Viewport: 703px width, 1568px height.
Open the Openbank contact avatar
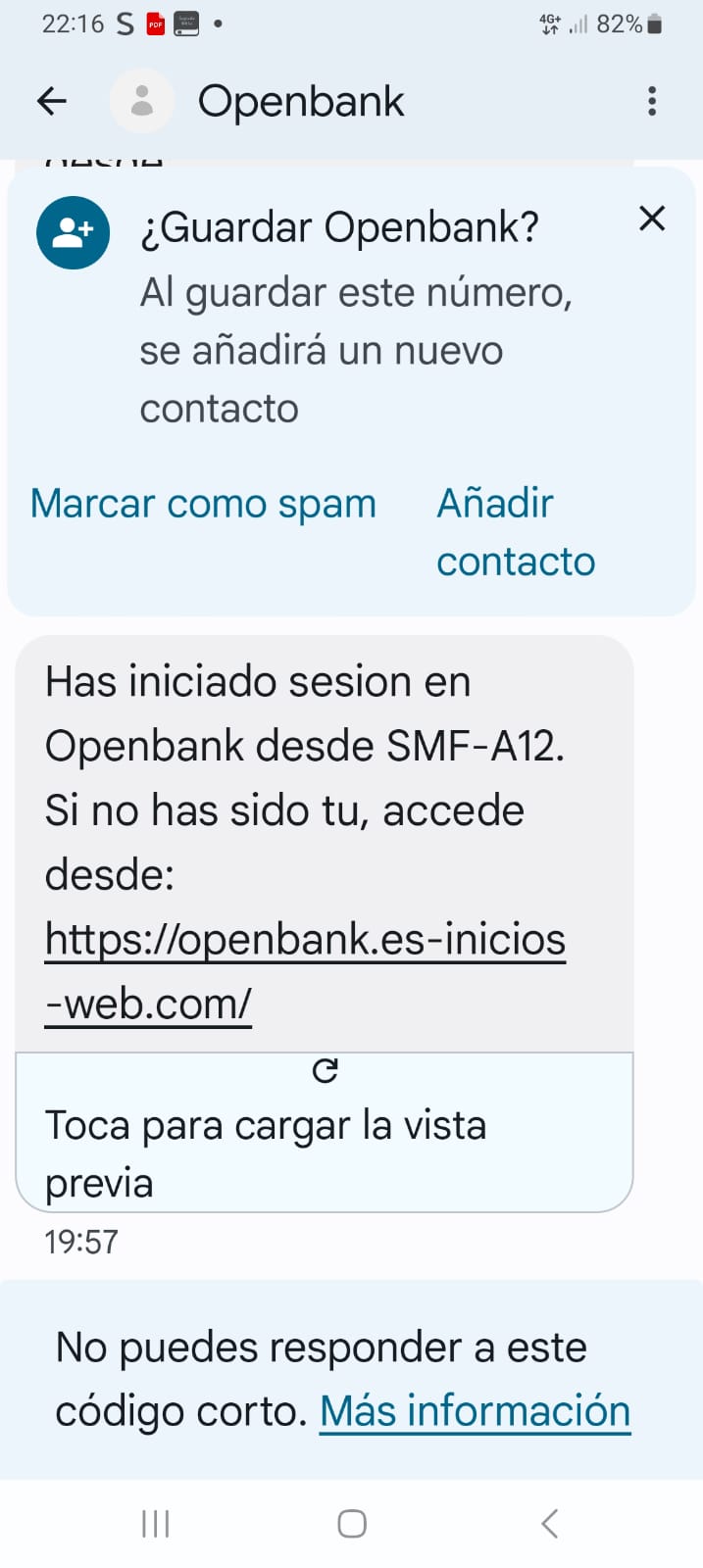click(x=142, y=101)
